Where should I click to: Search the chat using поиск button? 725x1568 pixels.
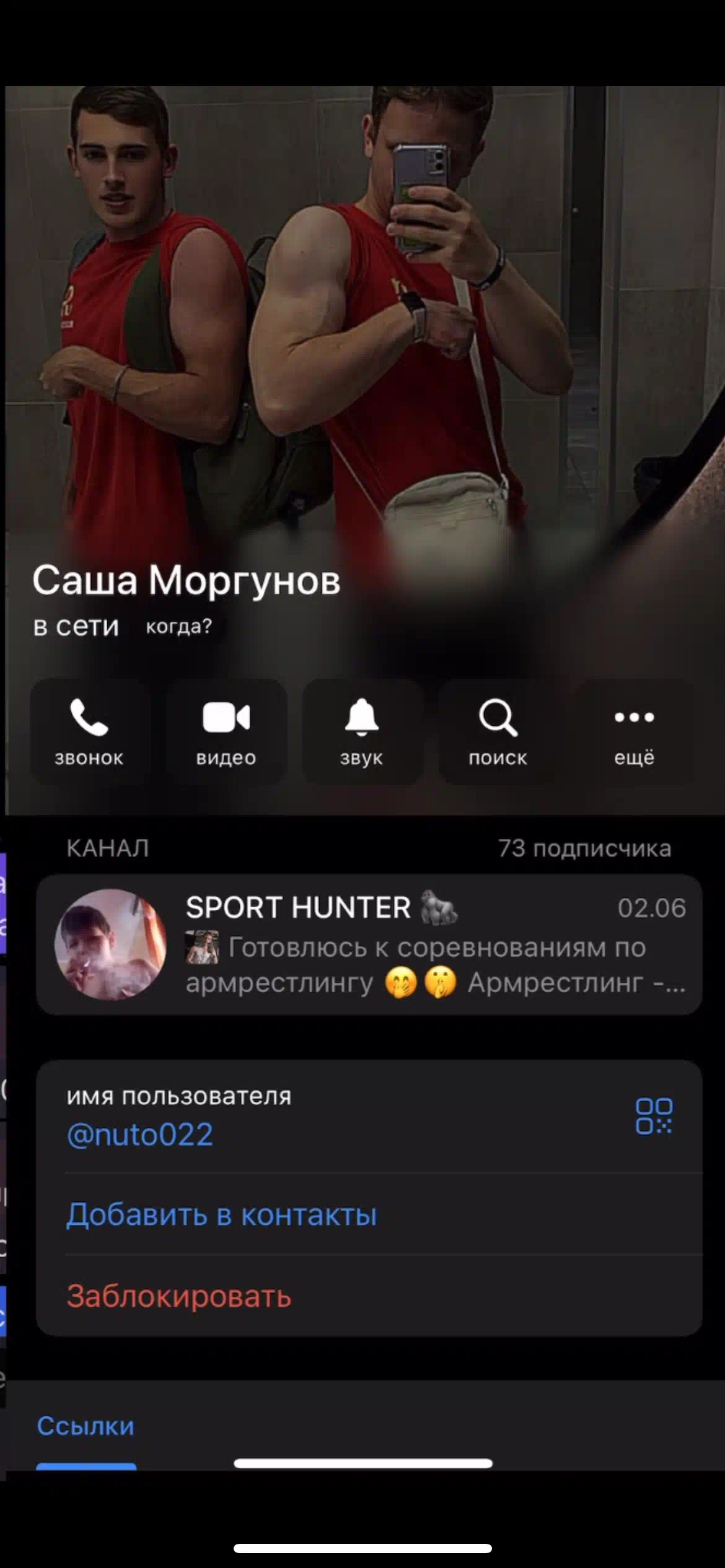[498, 732]
